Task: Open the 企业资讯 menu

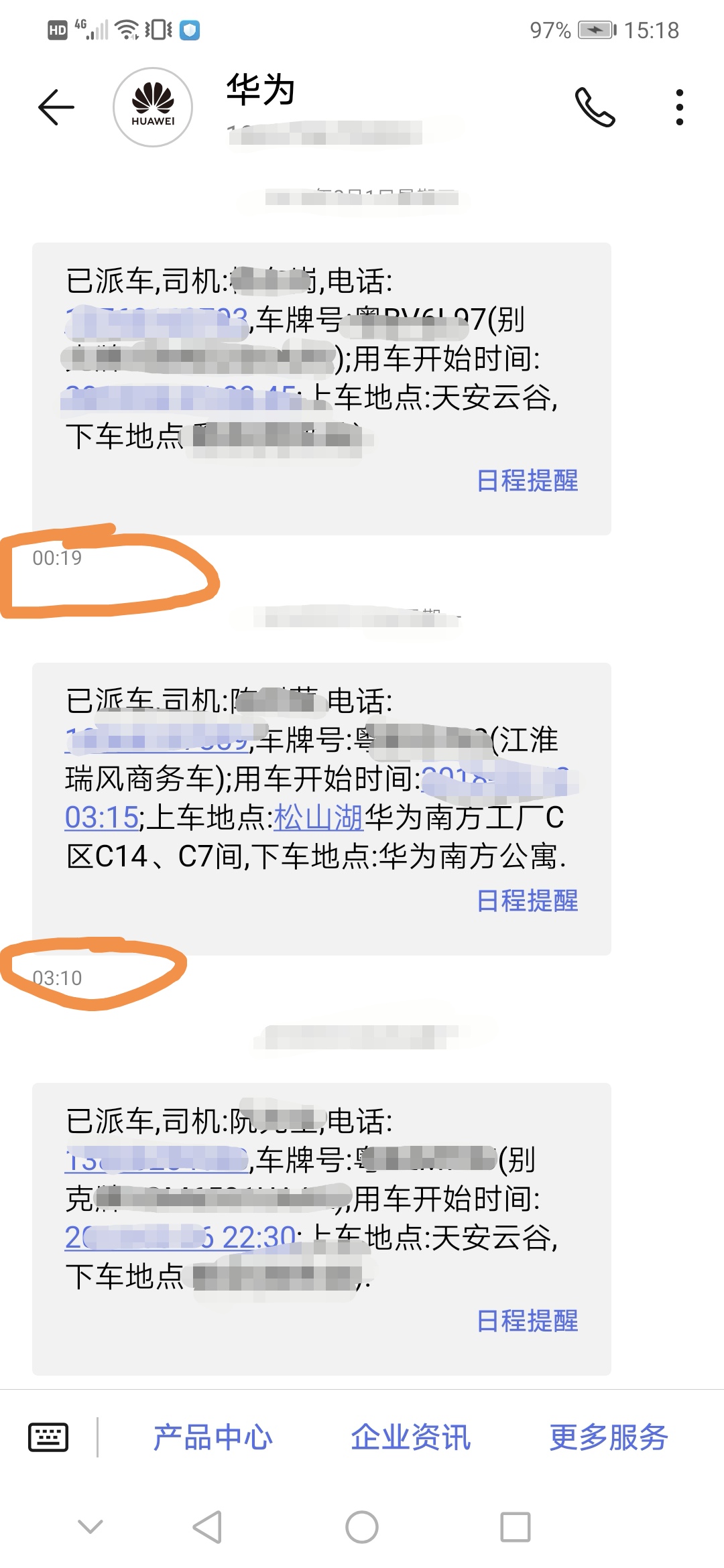Action: click(x=411, y=1437)
